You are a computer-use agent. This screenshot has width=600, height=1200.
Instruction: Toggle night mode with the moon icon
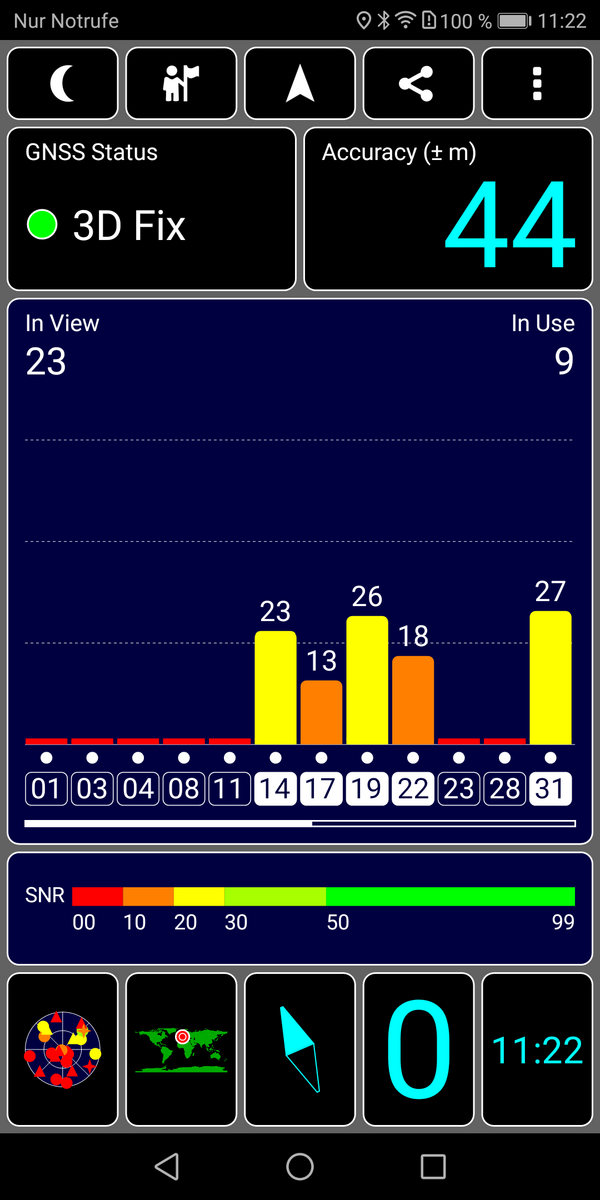[63, 84]
